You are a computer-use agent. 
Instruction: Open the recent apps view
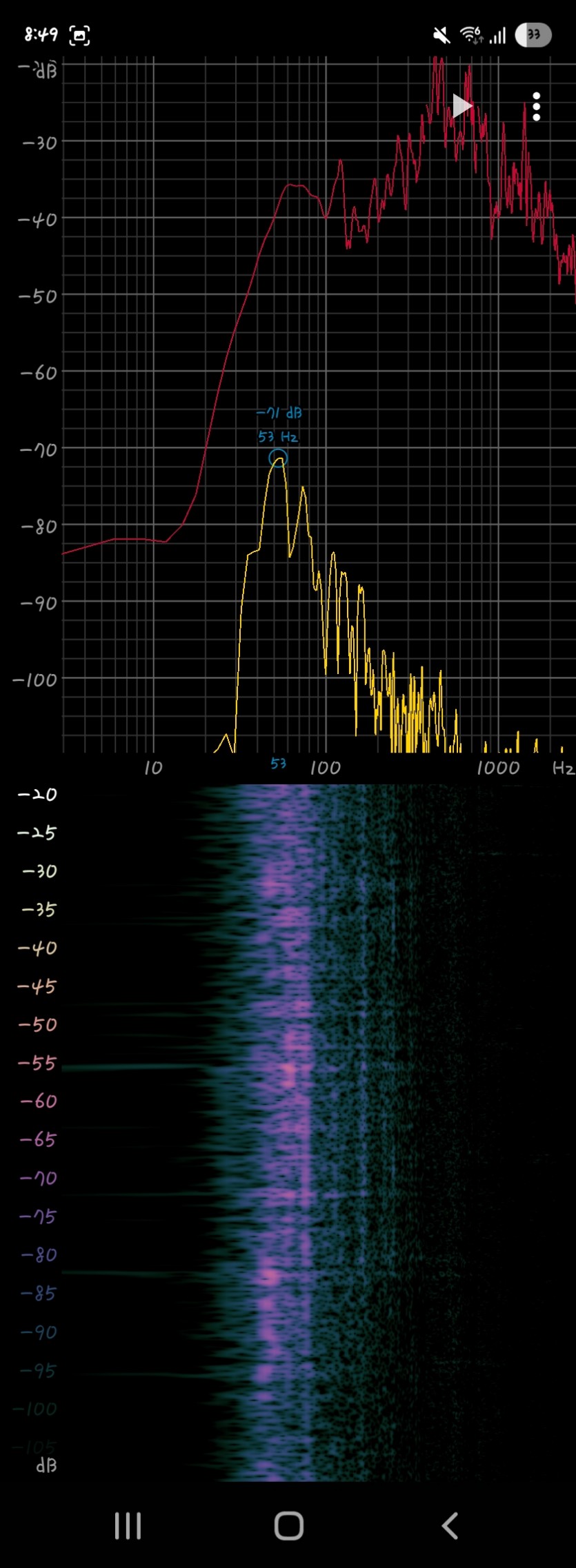(128, 1525)
